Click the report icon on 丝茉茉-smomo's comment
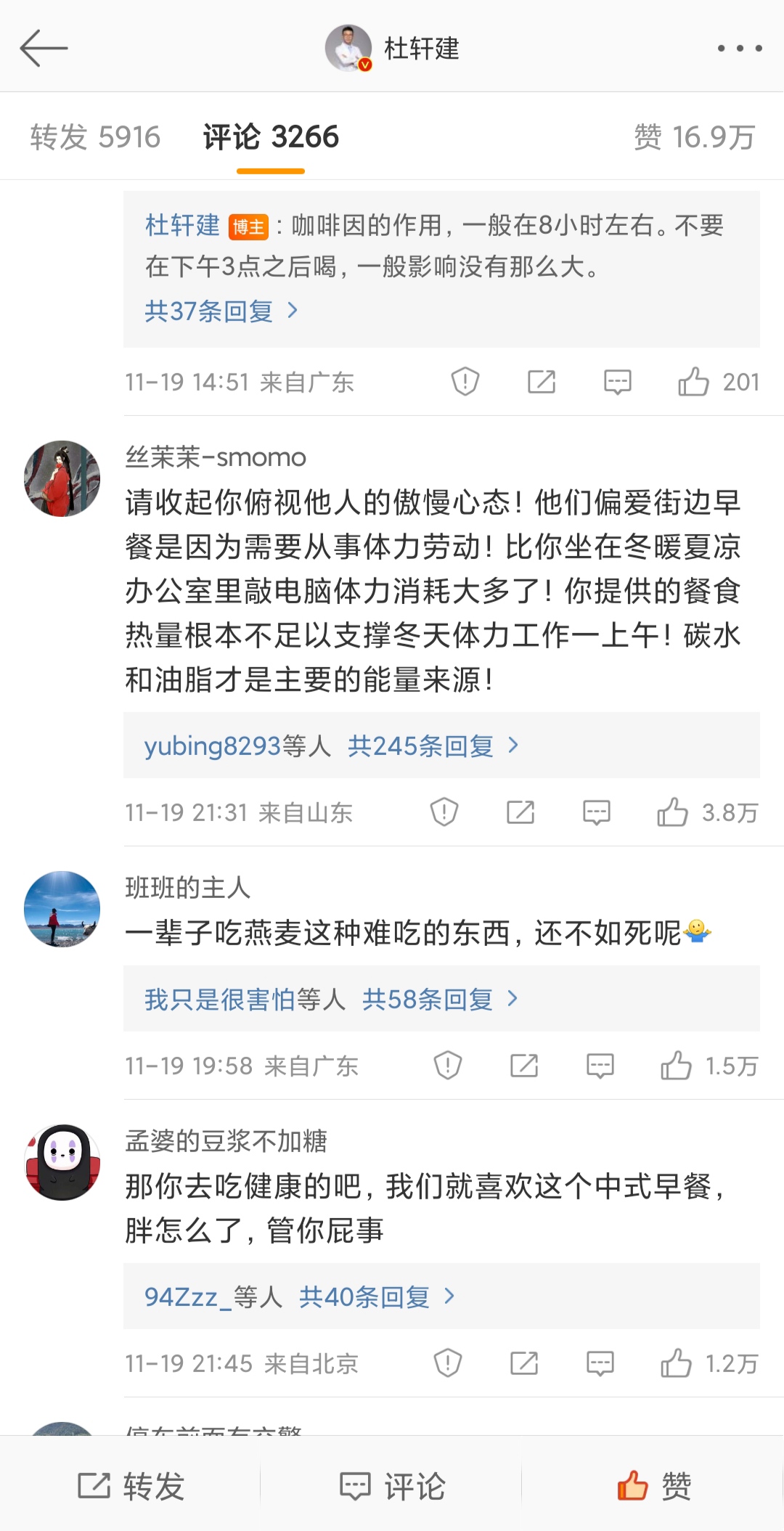This screenshot has width=784, height=1531. coord(444,813)
